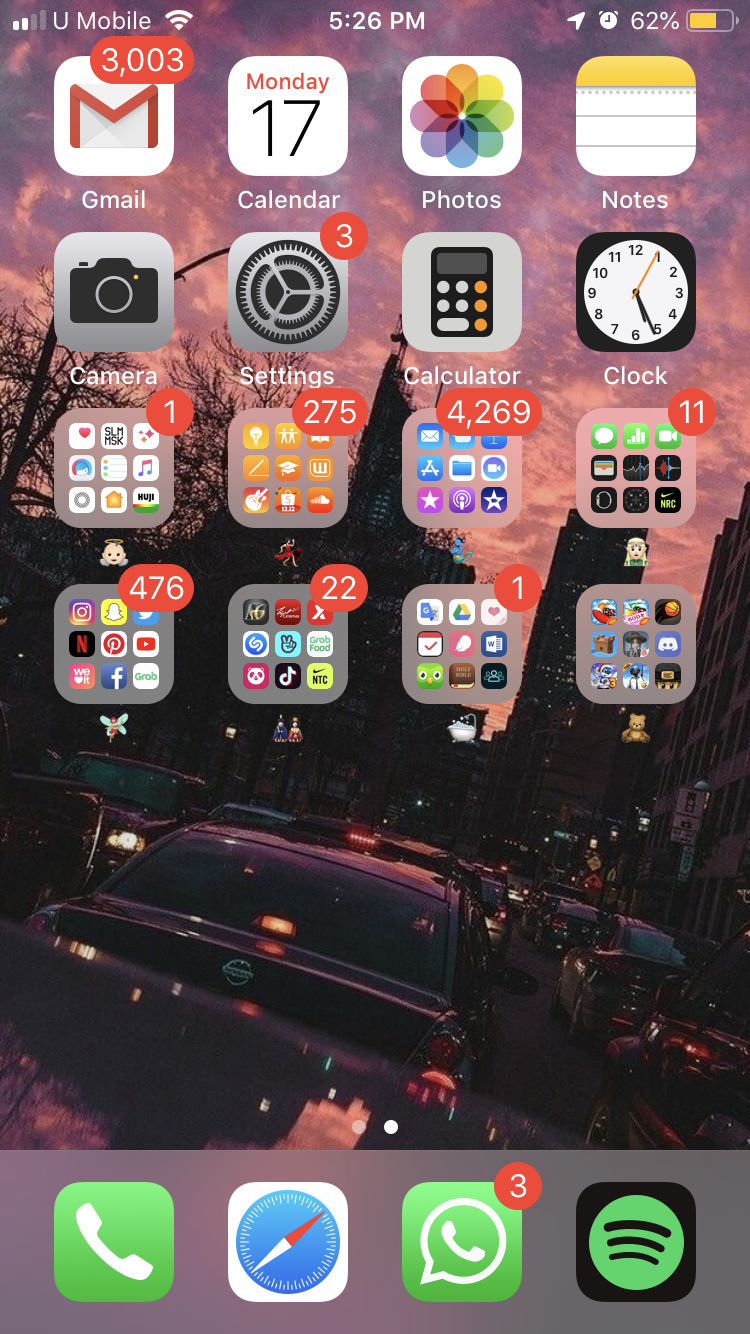Open the Photos app
Image resolution: width=750 pixels, height=1334 pixels.
coord(462,116)
